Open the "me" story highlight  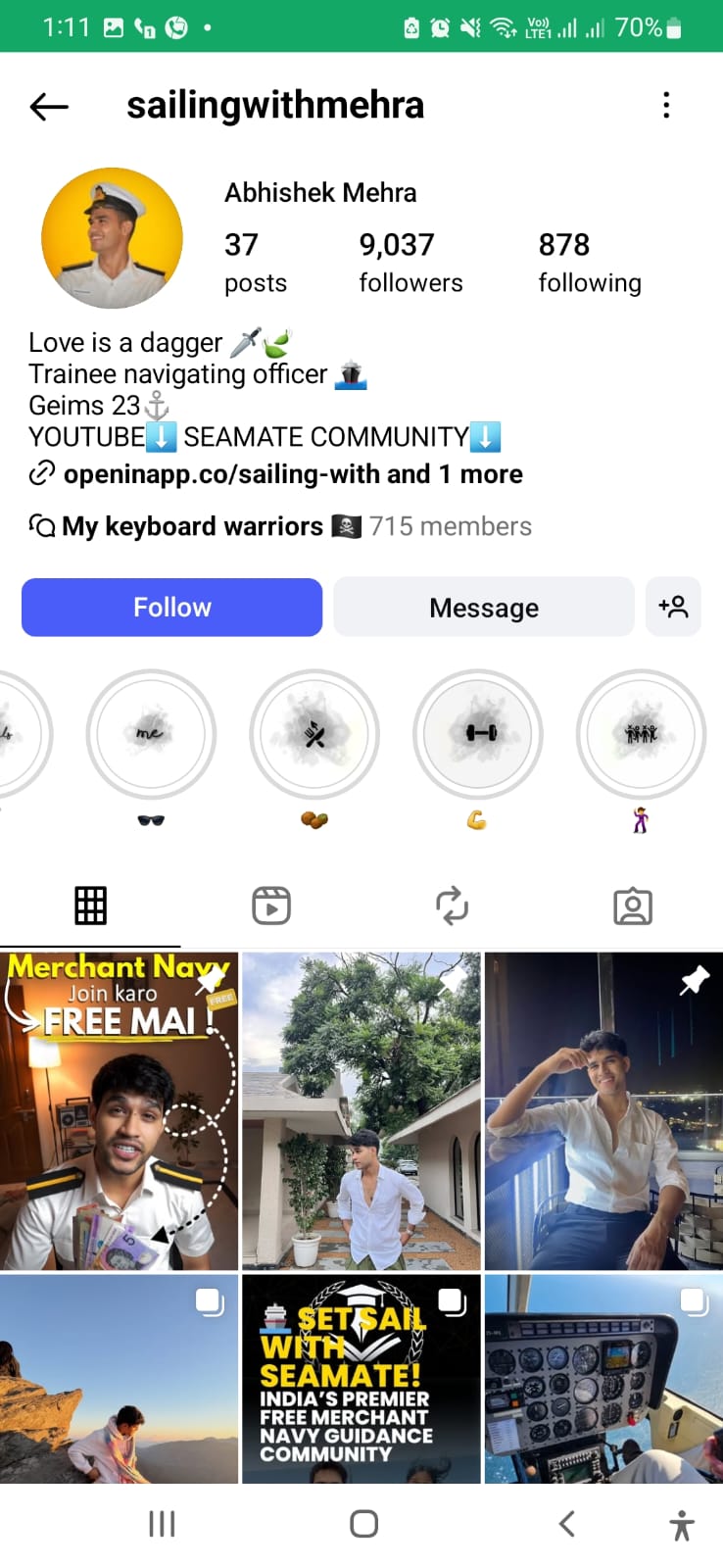151,734
